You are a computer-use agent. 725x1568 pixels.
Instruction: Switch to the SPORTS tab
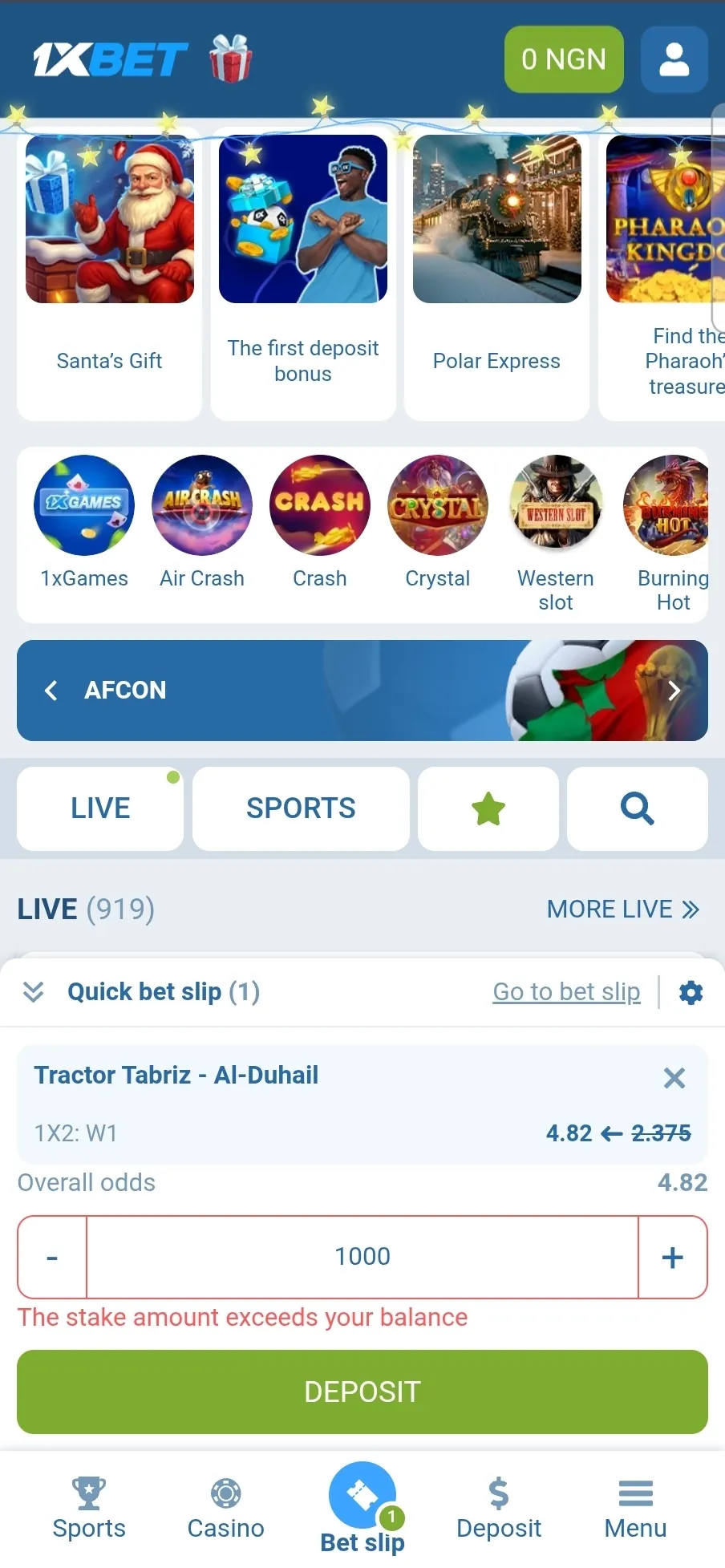tap(301, 808)
